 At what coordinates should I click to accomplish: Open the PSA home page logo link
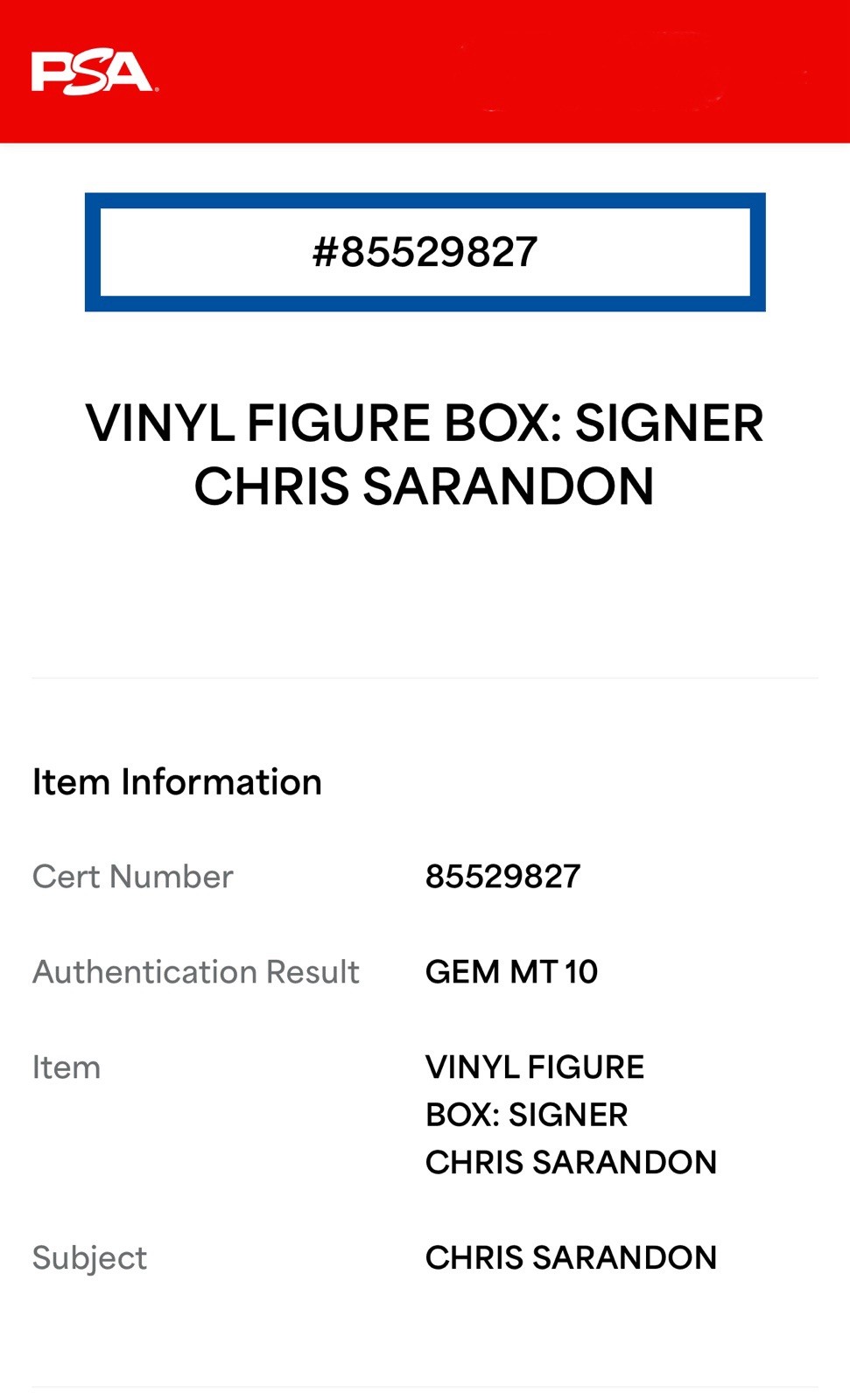coord(94,73)
